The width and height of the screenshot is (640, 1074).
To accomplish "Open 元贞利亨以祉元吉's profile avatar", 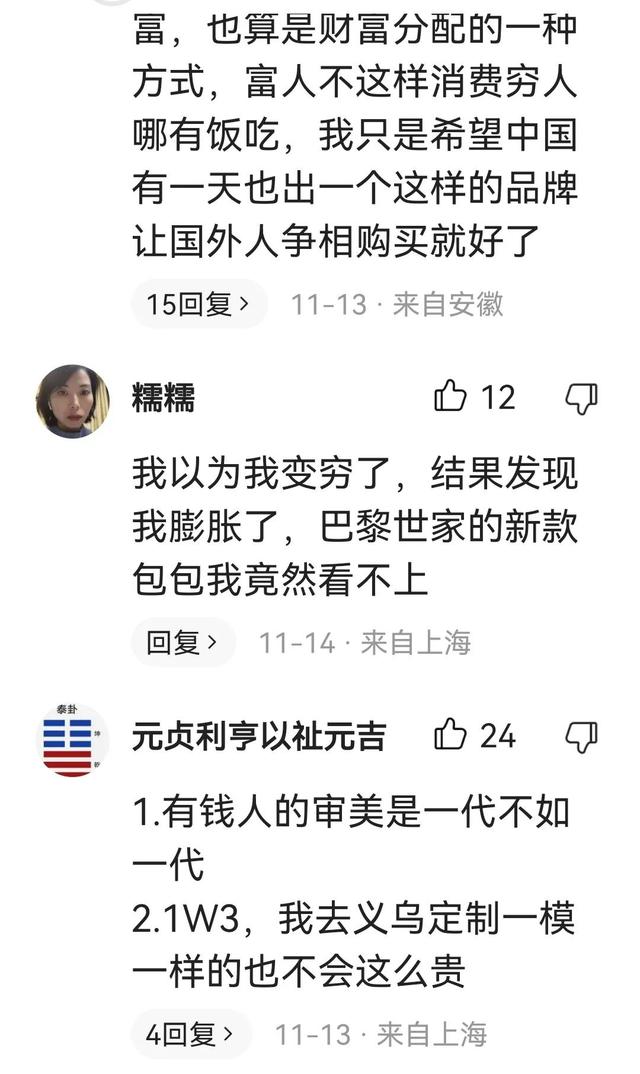I will [x=73, y=740].
